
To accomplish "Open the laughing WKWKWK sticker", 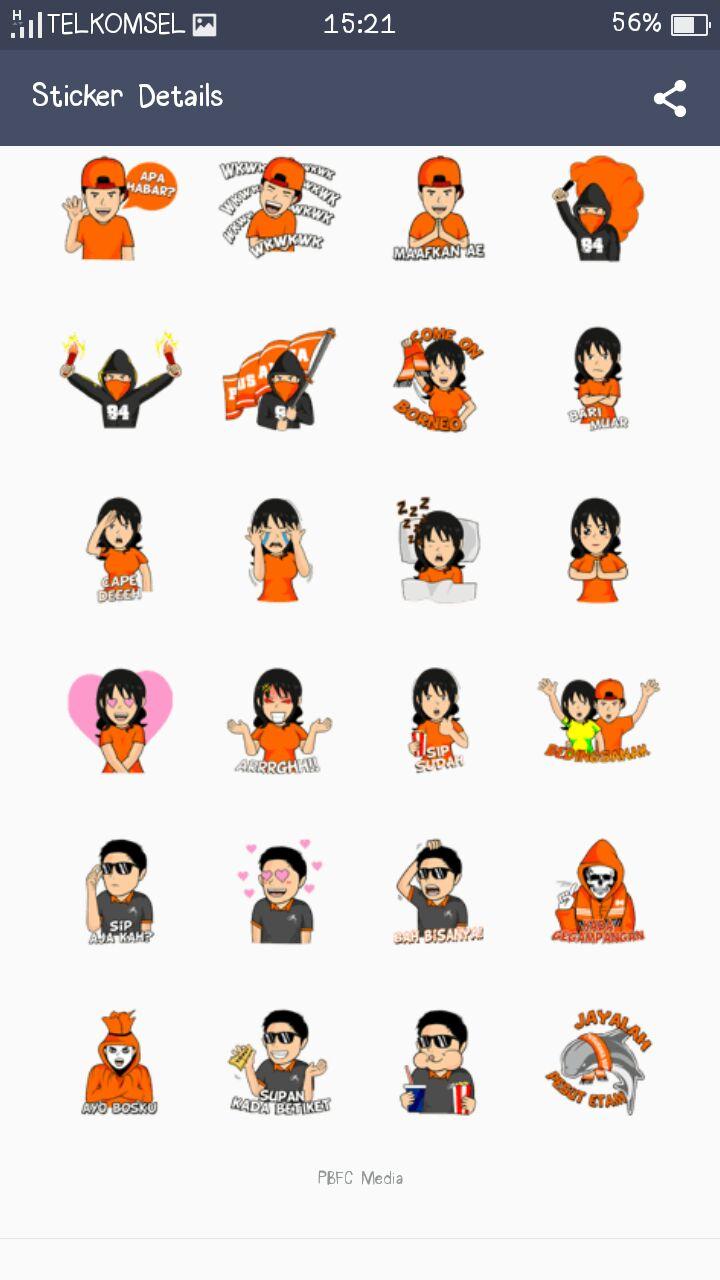I will tap(279, 208).
